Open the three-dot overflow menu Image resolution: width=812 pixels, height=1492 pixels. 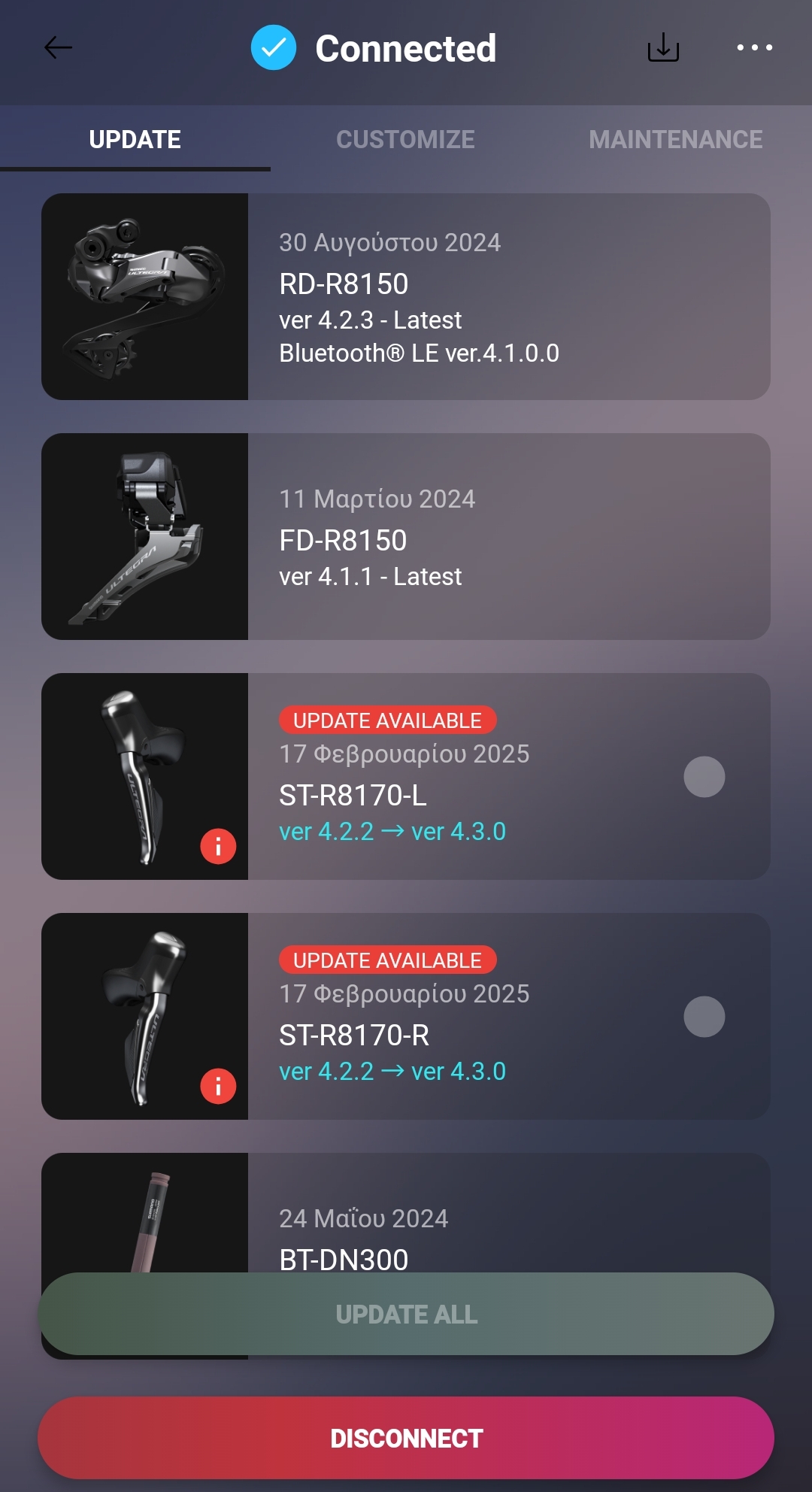click(x=754, y=47)
